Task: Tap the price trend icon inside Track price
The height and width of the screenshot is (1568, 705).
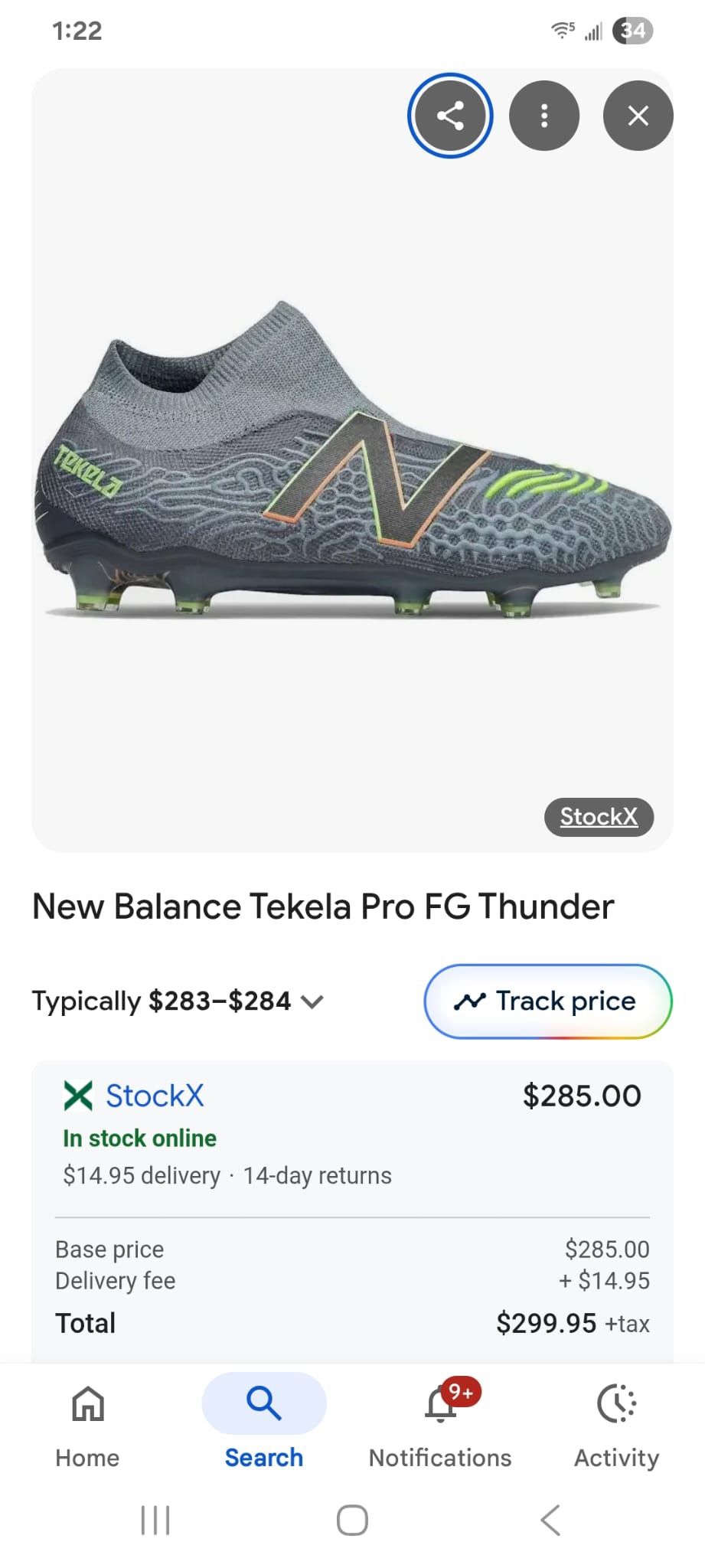Action: pyautogui.click(x=472, y=1000)
